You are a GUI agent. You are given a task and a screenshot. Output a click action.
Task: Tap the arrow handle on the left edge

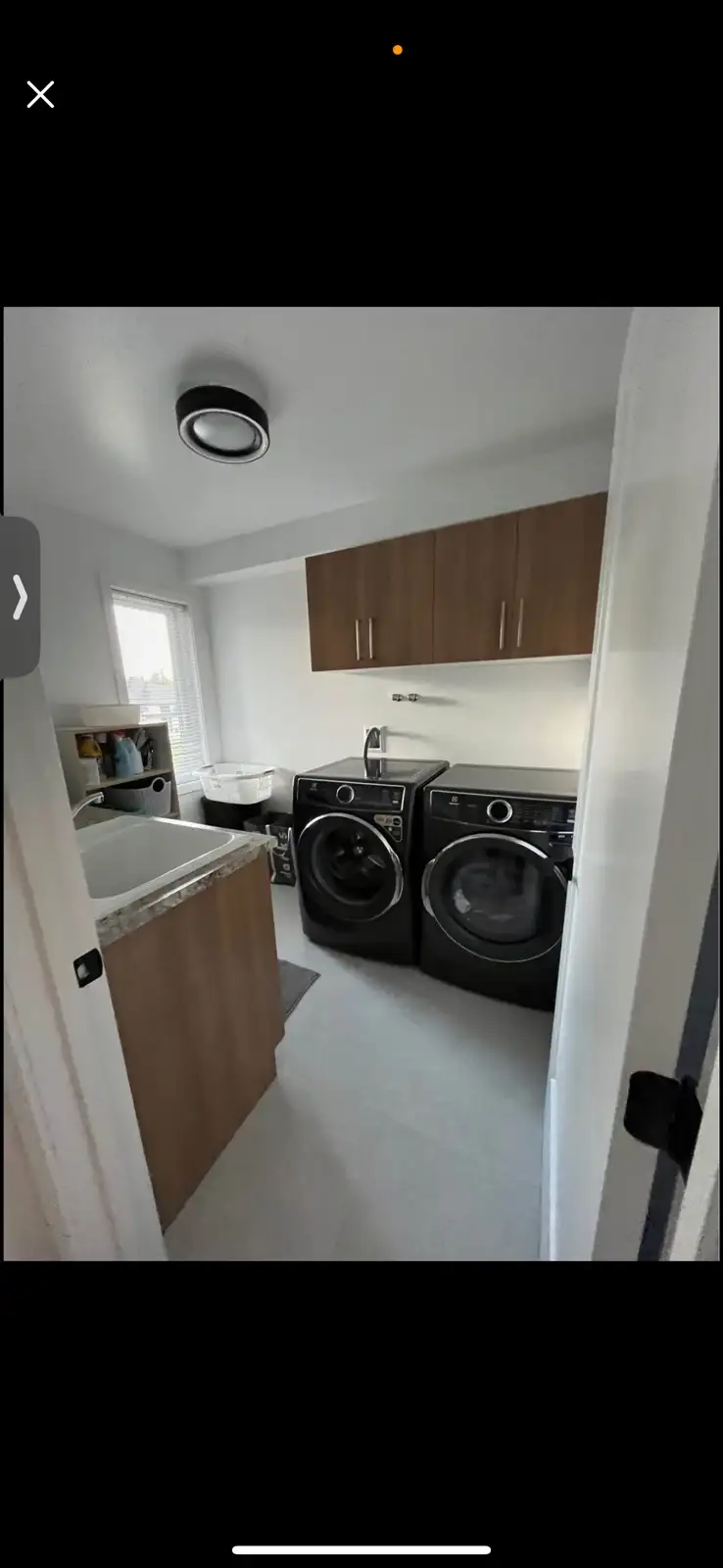pos(20,597)
